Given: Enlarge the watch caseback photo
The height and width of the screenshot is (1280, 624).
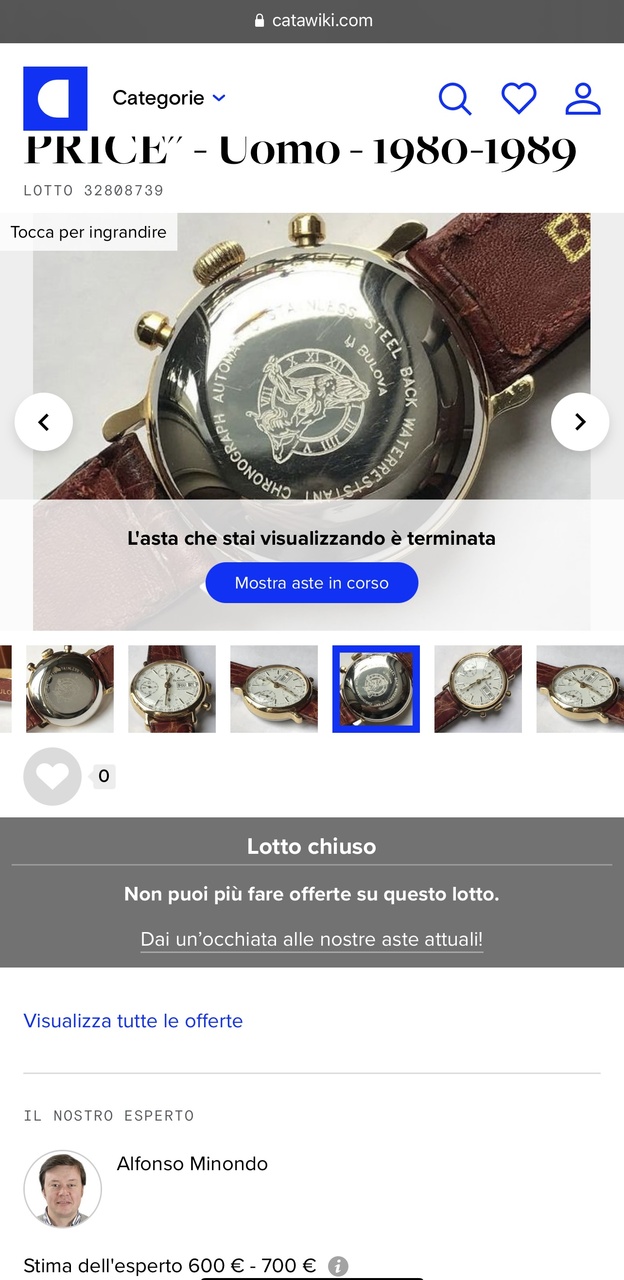Looking at the screenshot, I should click(x=312, y=360).
